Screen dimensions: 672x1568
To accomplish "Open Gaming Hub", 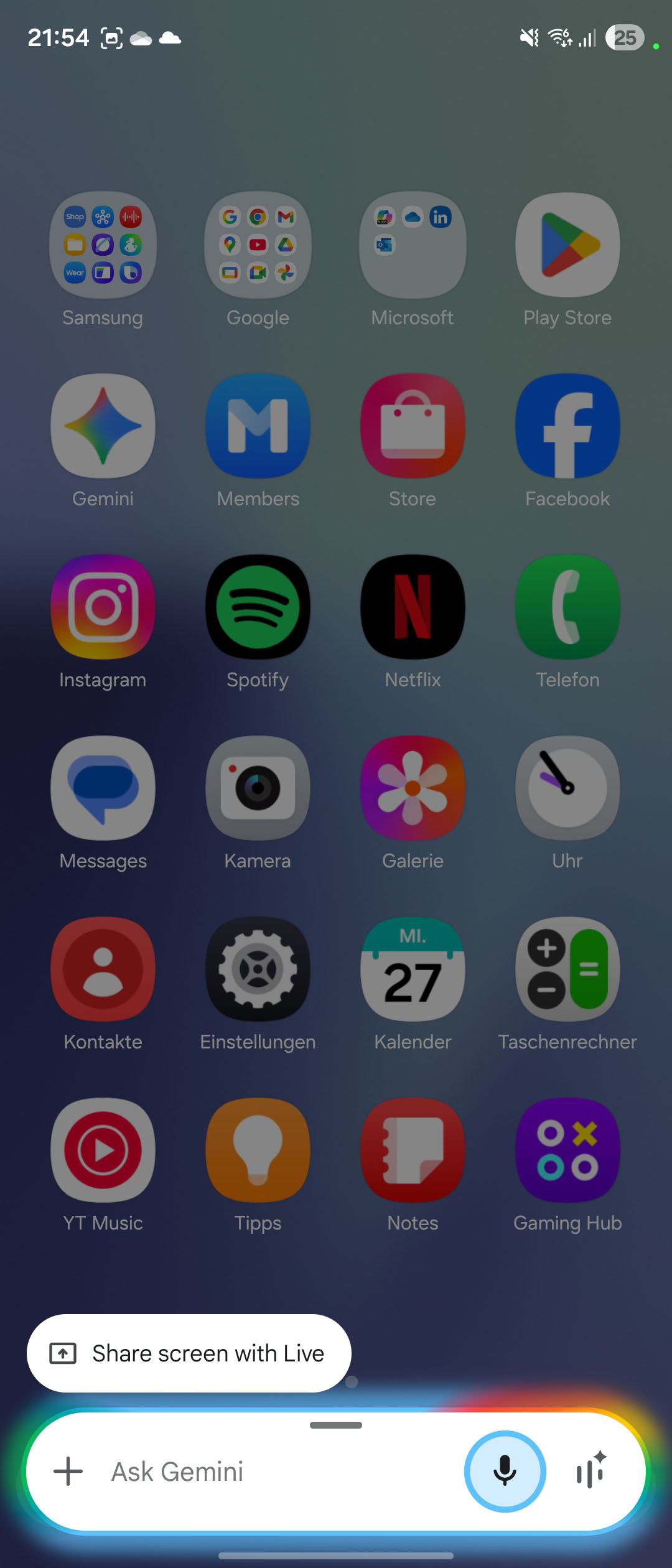I will coord(567,1150).
